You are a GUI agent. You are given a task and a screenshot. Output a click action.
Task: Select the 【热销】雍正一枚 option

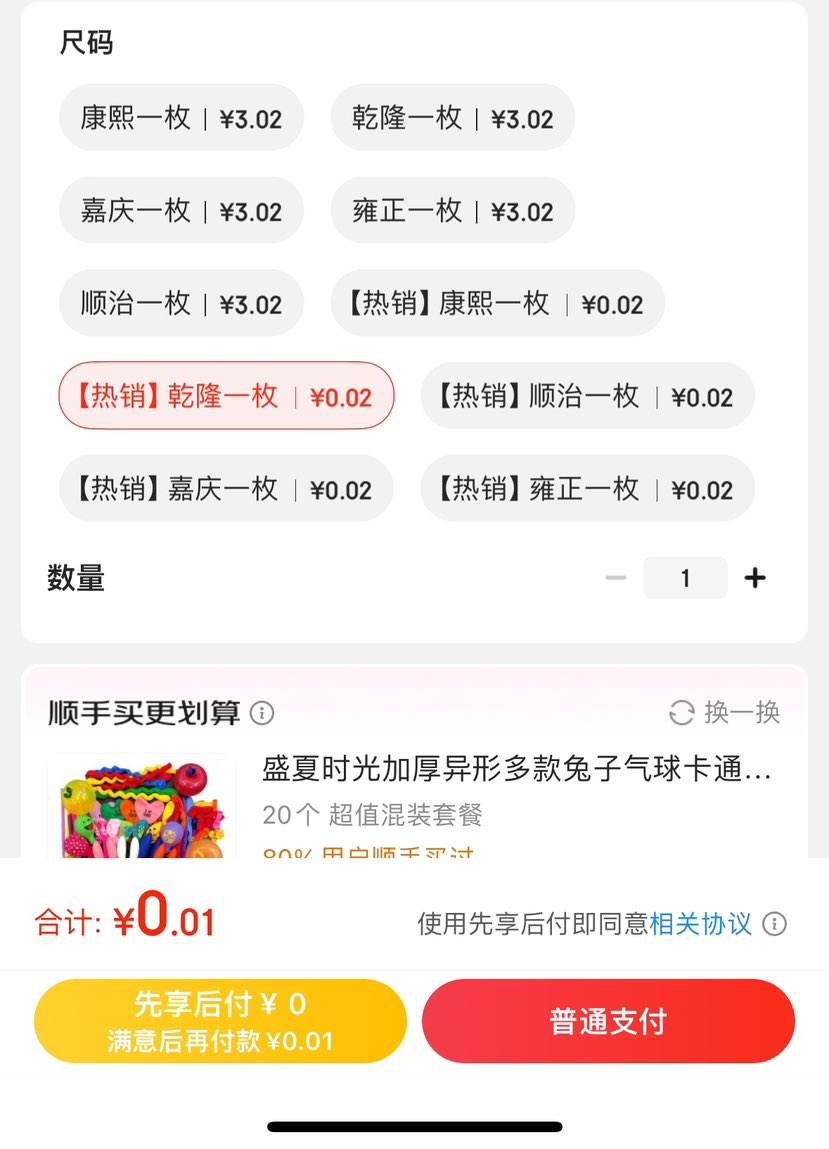click(587, 489)
